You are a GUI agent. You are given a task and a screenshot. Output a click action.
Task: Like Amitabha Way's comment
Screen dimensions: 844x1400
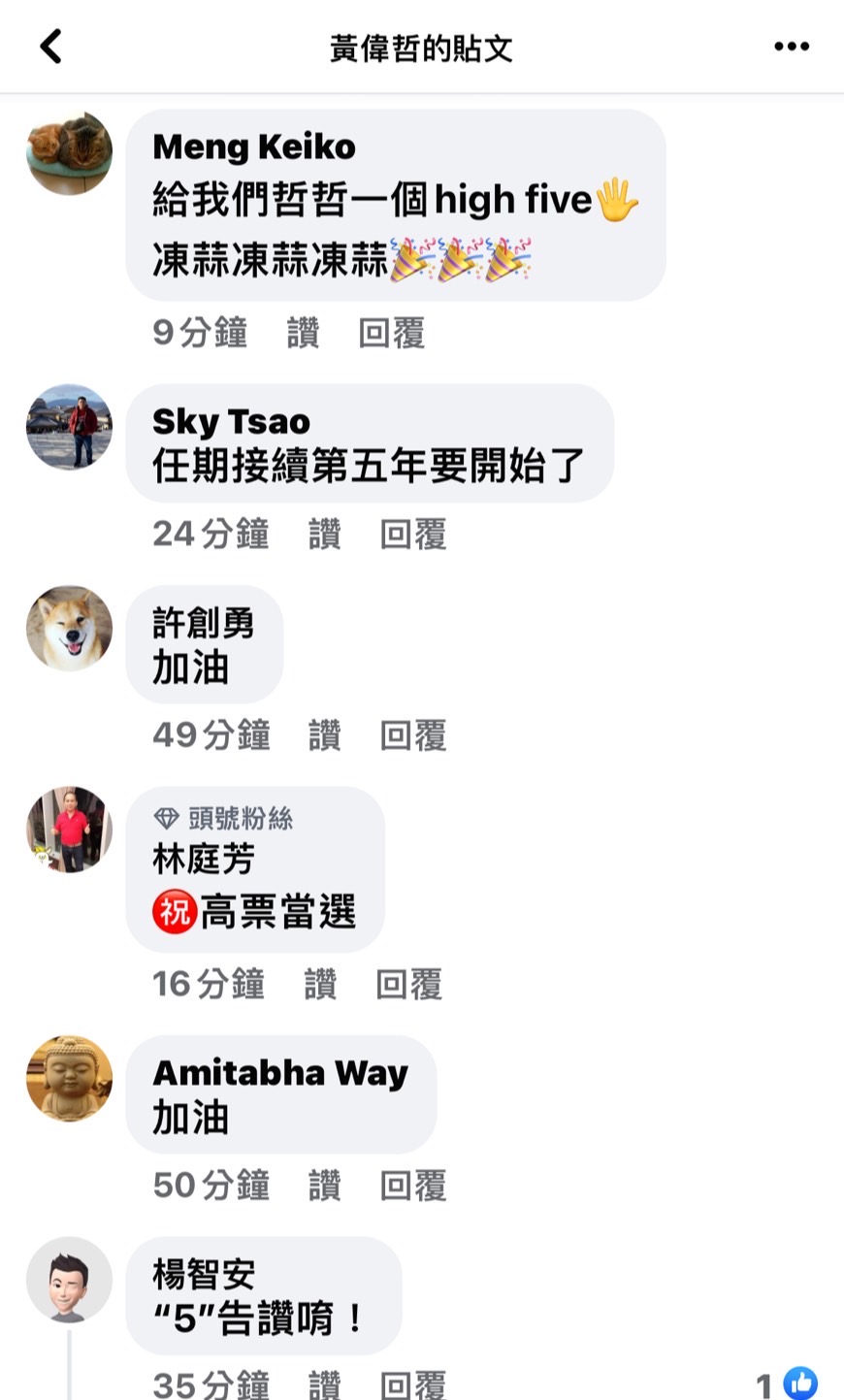(x=324, y=1186)
